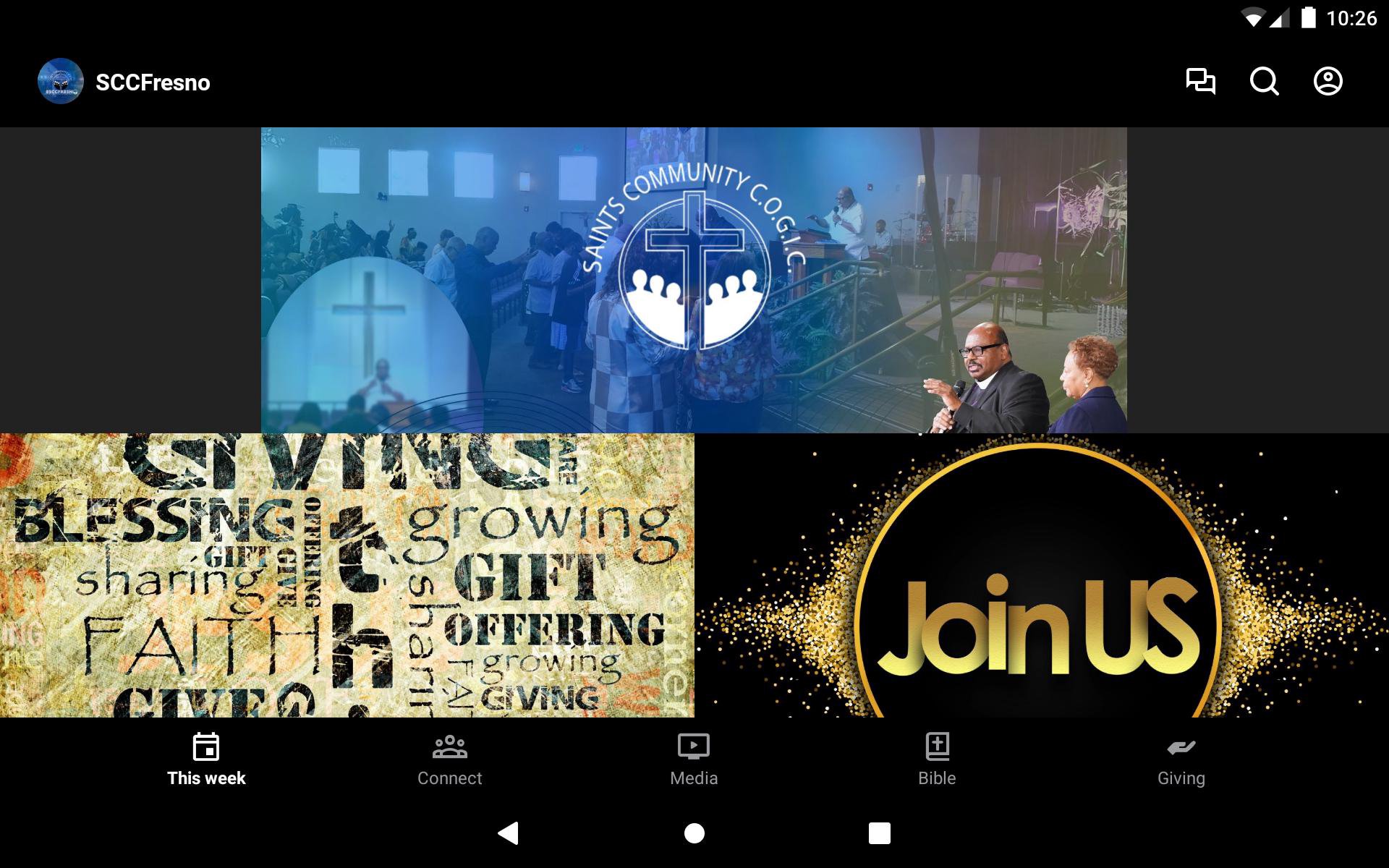Switch to the Bible tab

pyautogui.click(x=937, y=759)
